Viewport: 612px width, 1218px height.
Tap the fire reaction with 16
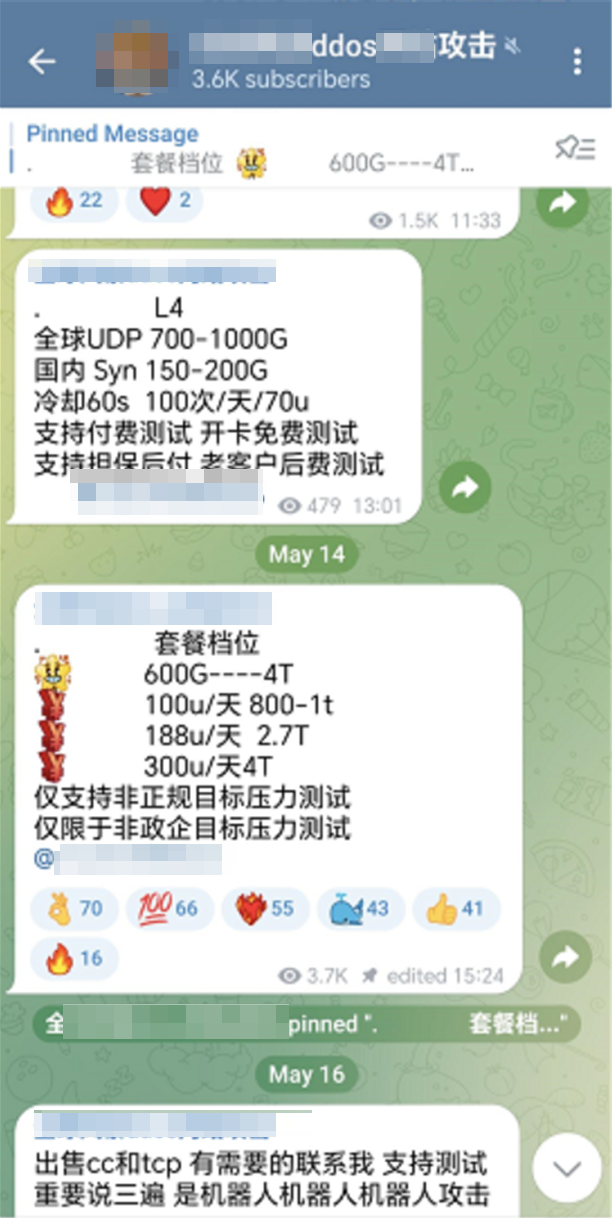(x=75, y=959)
